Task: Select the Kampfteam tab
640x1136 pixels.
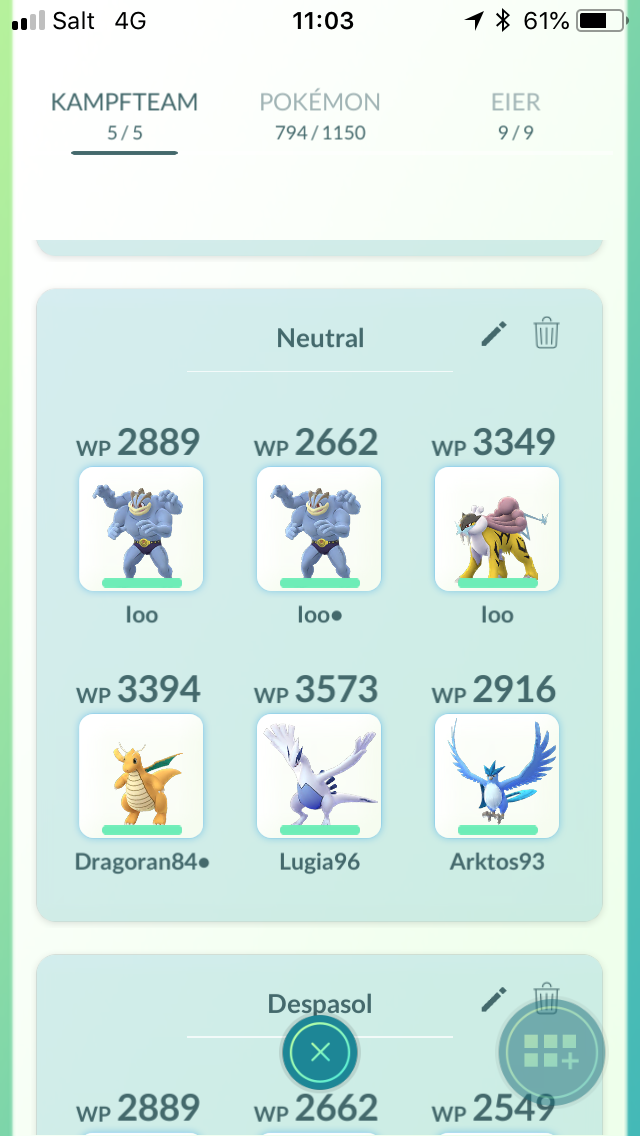Action: coord(124,116)
